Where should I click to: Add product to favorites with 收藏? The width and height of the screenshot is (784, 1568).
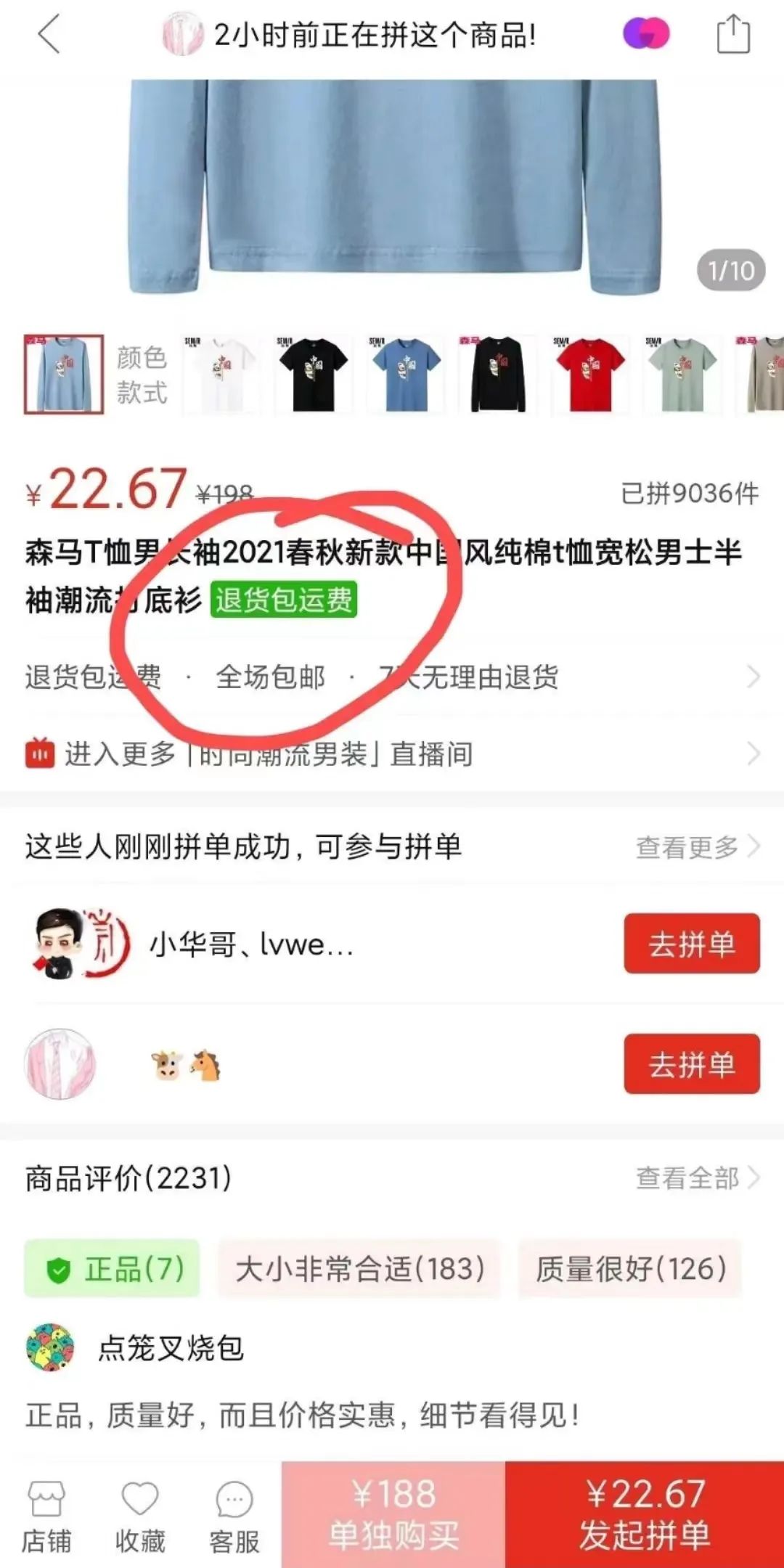pyautogui.click(x=140, y=1517)
